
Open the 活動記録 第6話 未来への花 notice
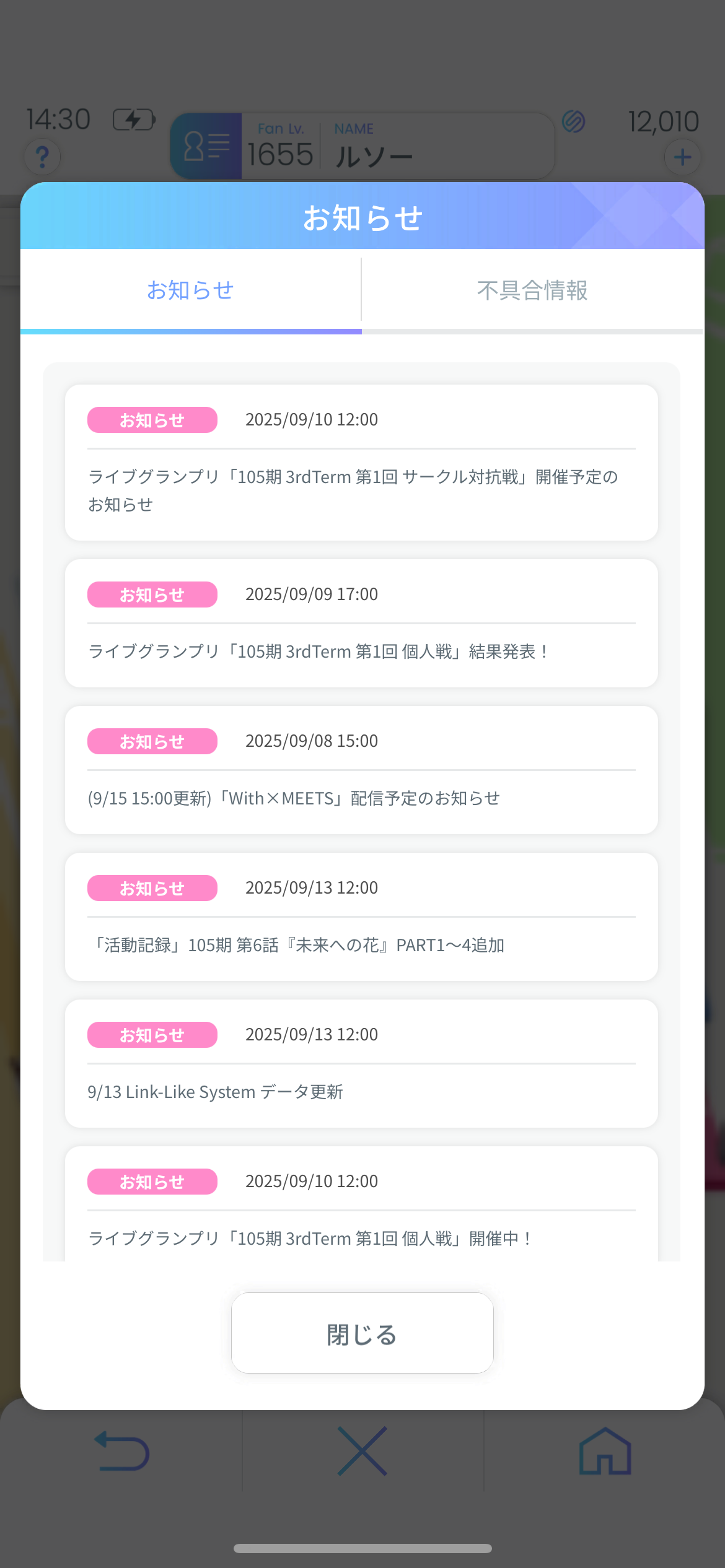(x=361, y=917)
